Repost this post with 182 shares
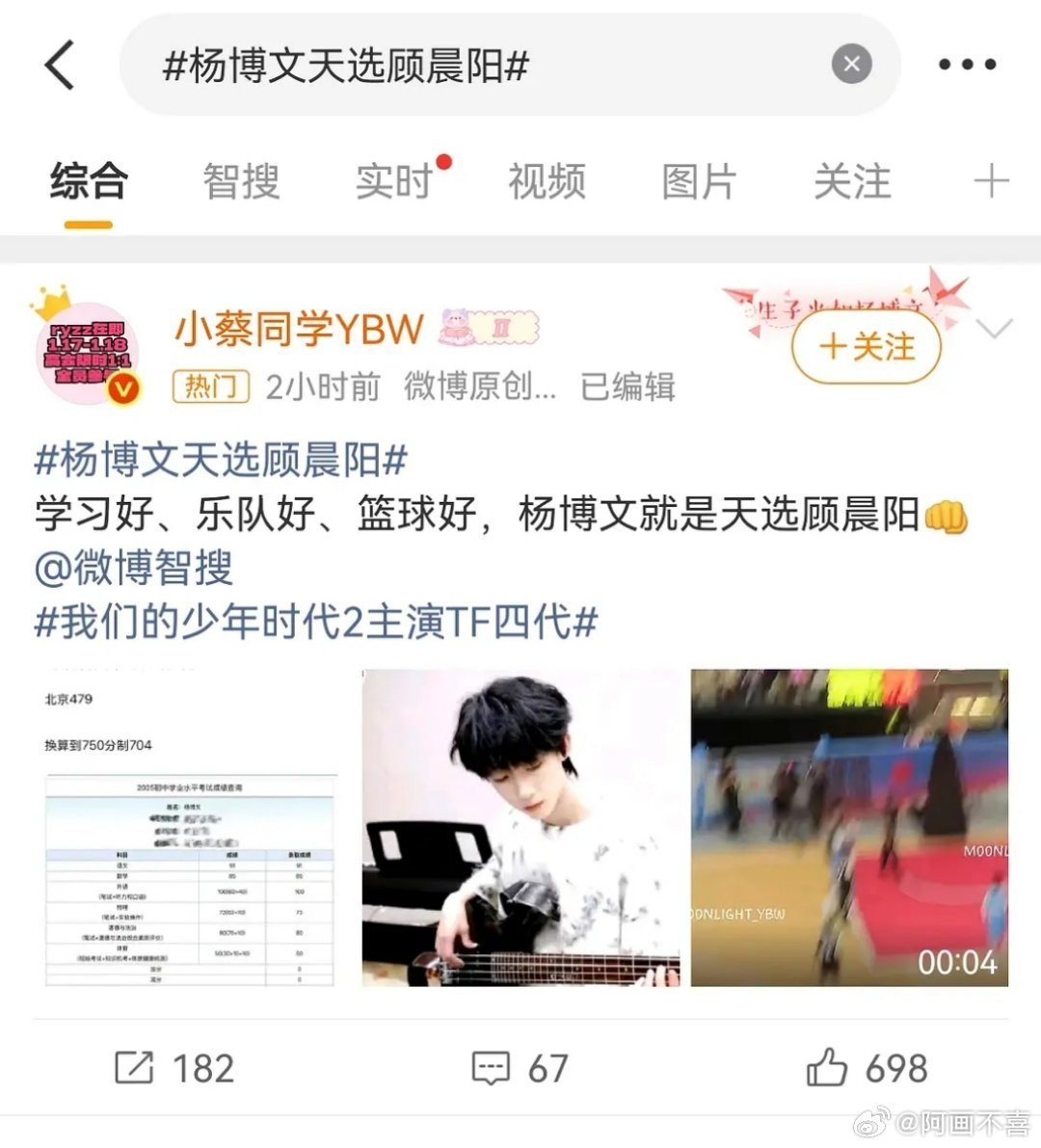Viewport: 1041px width, 1148px height. click(x=173, y=1068)
